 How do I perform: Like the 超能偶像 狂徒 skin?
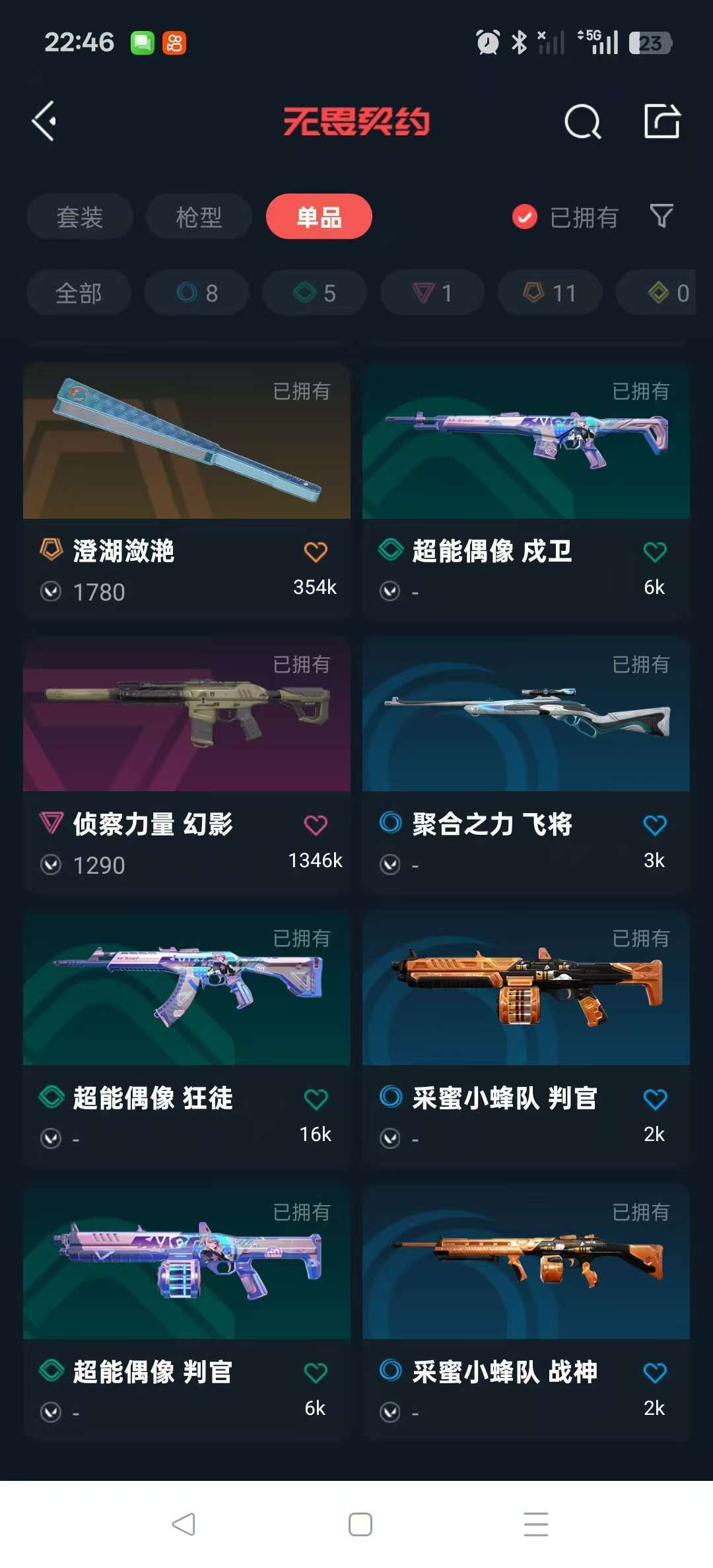[x=316, y=1099]
